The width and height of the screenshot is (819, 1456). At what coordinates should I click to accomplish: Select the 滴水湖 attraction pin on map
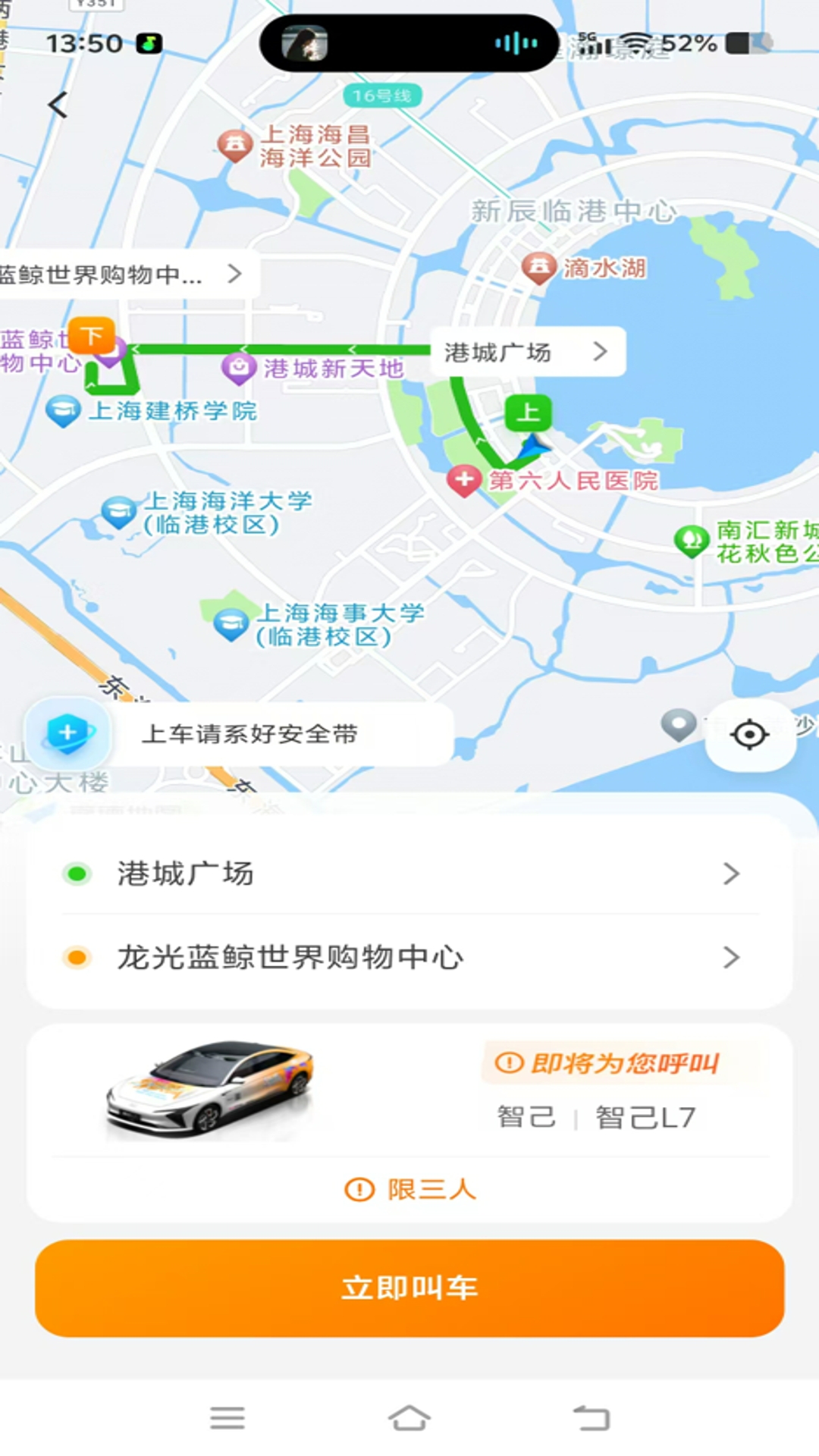pos(540,267)
